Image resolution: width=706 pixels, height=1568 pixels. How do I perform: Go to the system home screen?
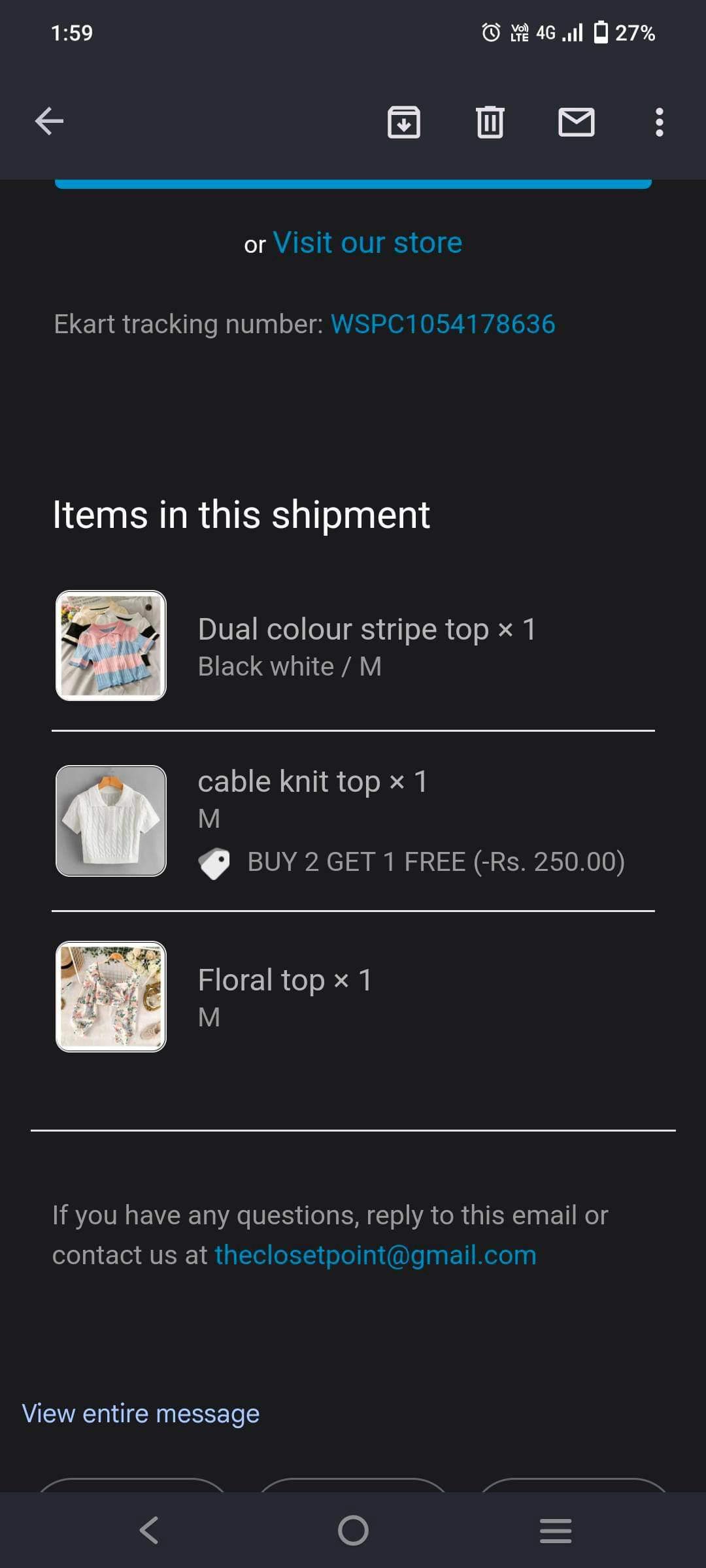(353, 1530)
